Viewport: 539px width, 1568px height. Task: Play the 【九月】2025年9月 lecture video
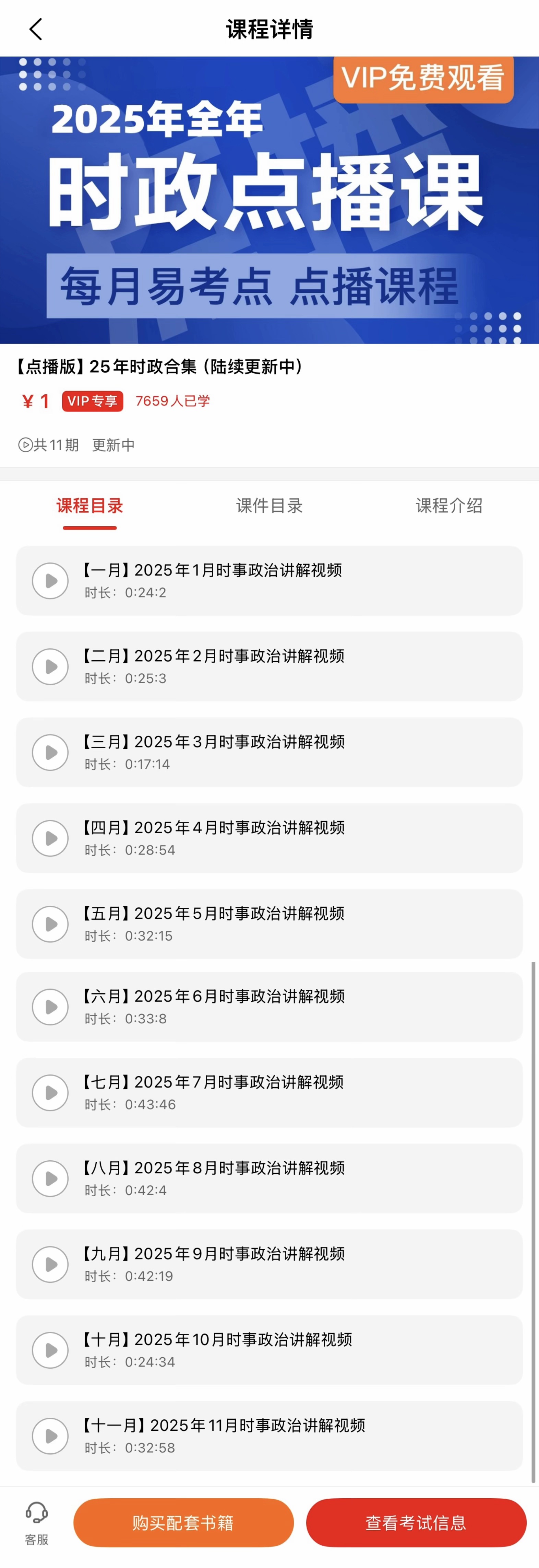(50, 1264)
